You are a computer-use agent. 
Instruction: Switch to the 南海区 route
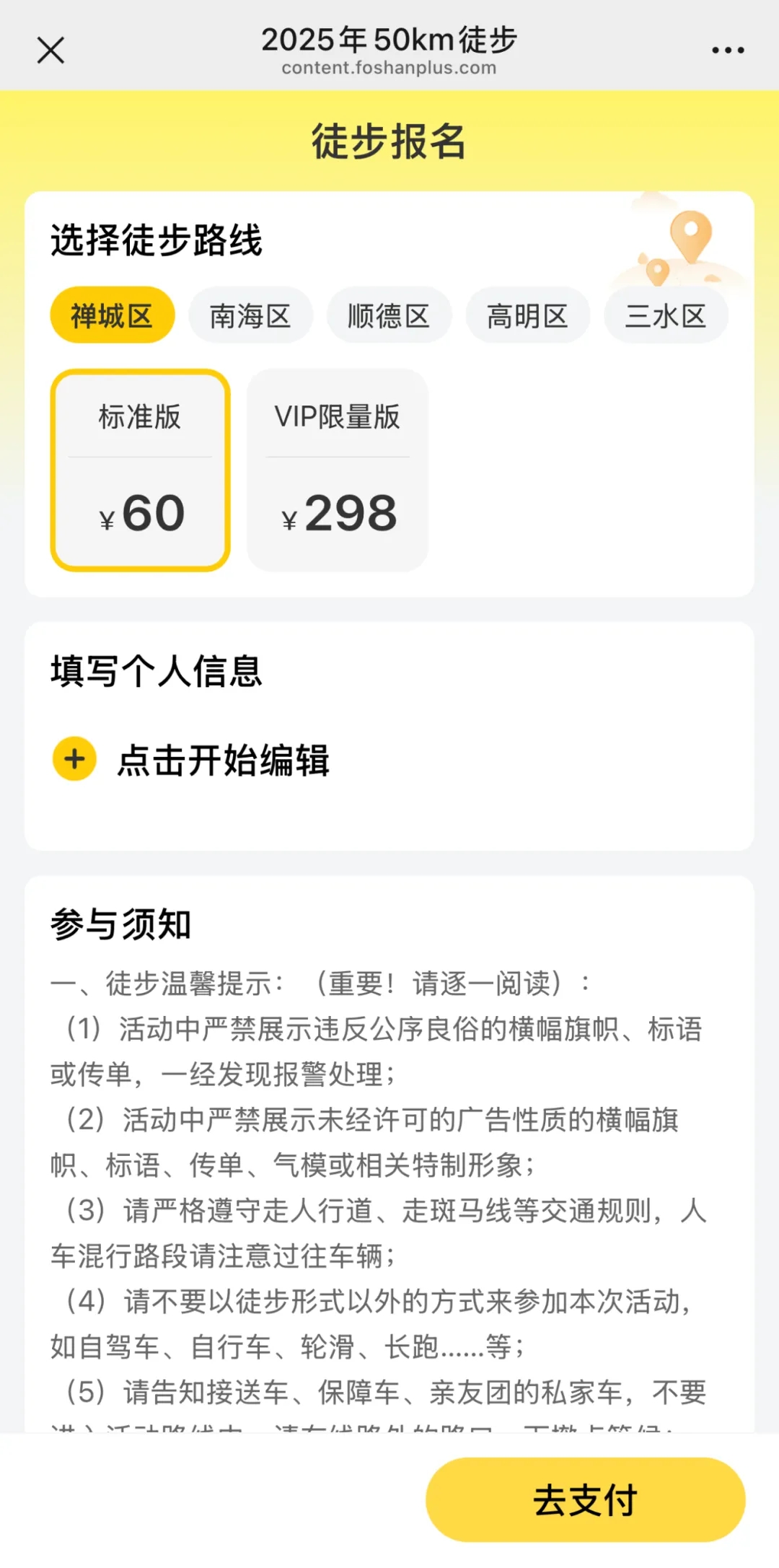click(x=250, y=315)
